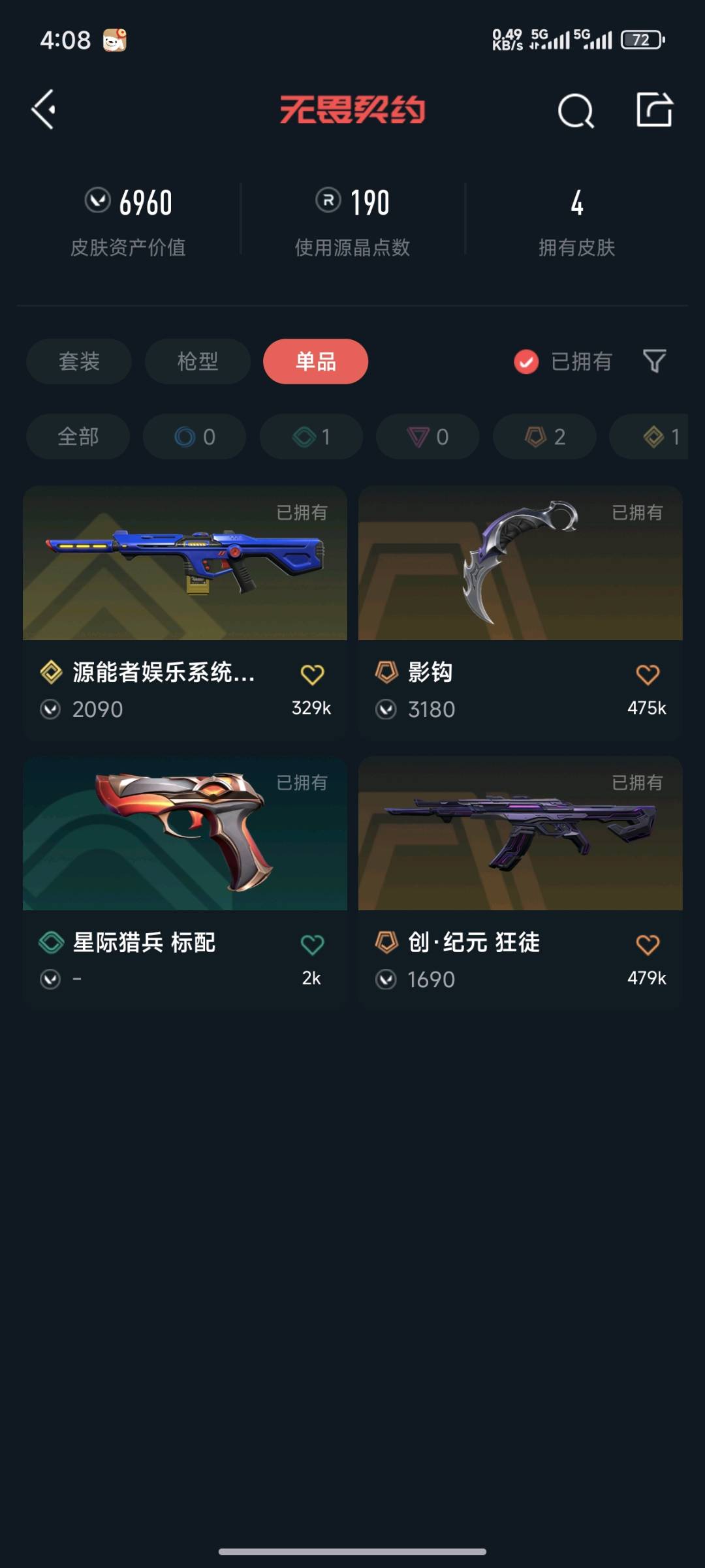This screenshot has width=705, height=1568.
Task: Switch to the 套装 tab
Action: click(x=79, y=361)
